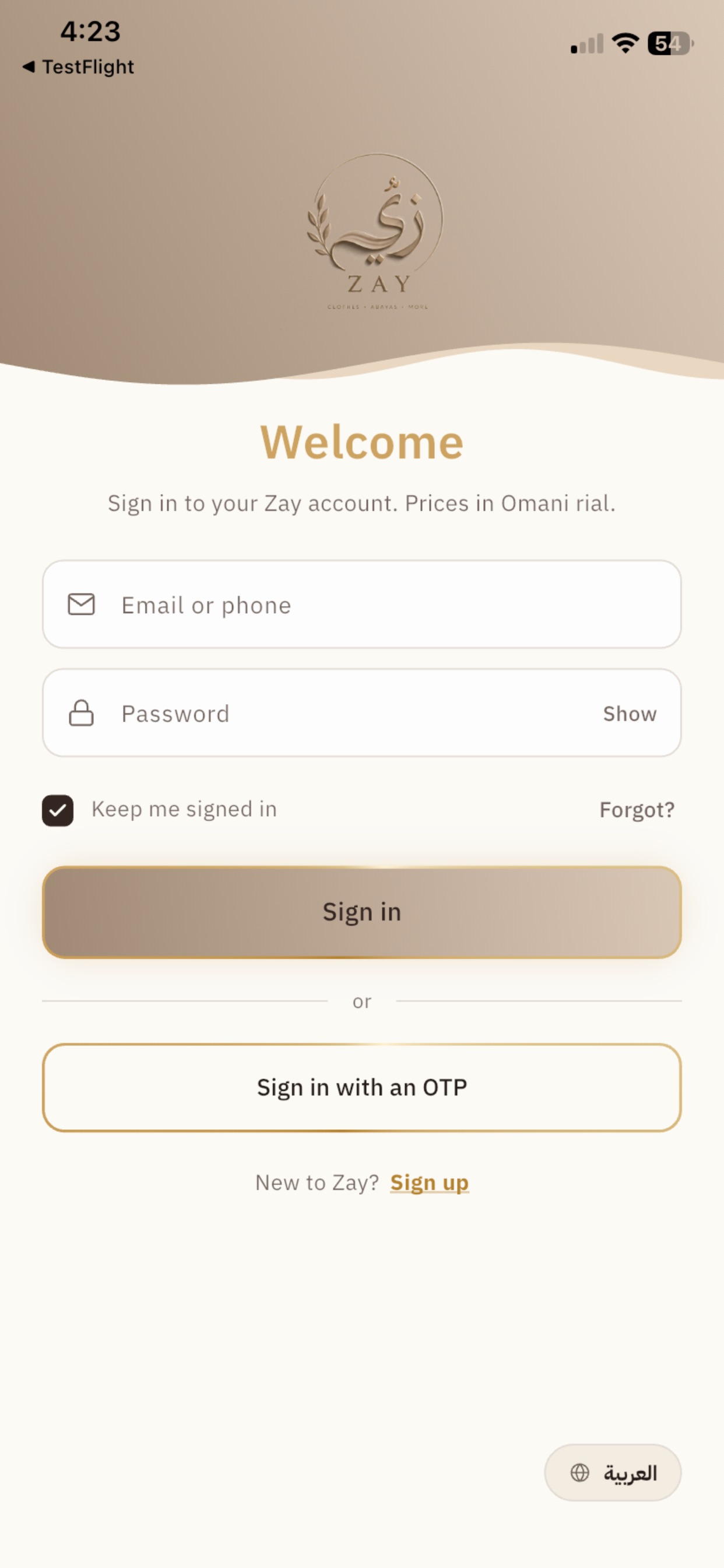Switch language to العربية
The image size is (724, 1568).
pos(613,1473)
